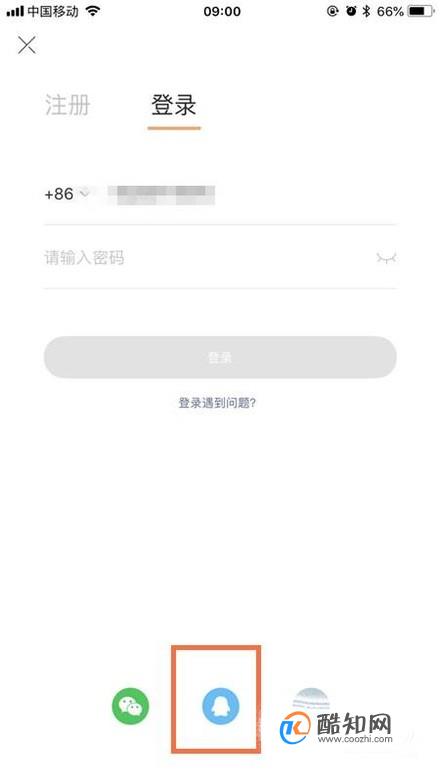Select the 登录 tab
The height and width of the screenshot is (782, 440).
[174, 105]
